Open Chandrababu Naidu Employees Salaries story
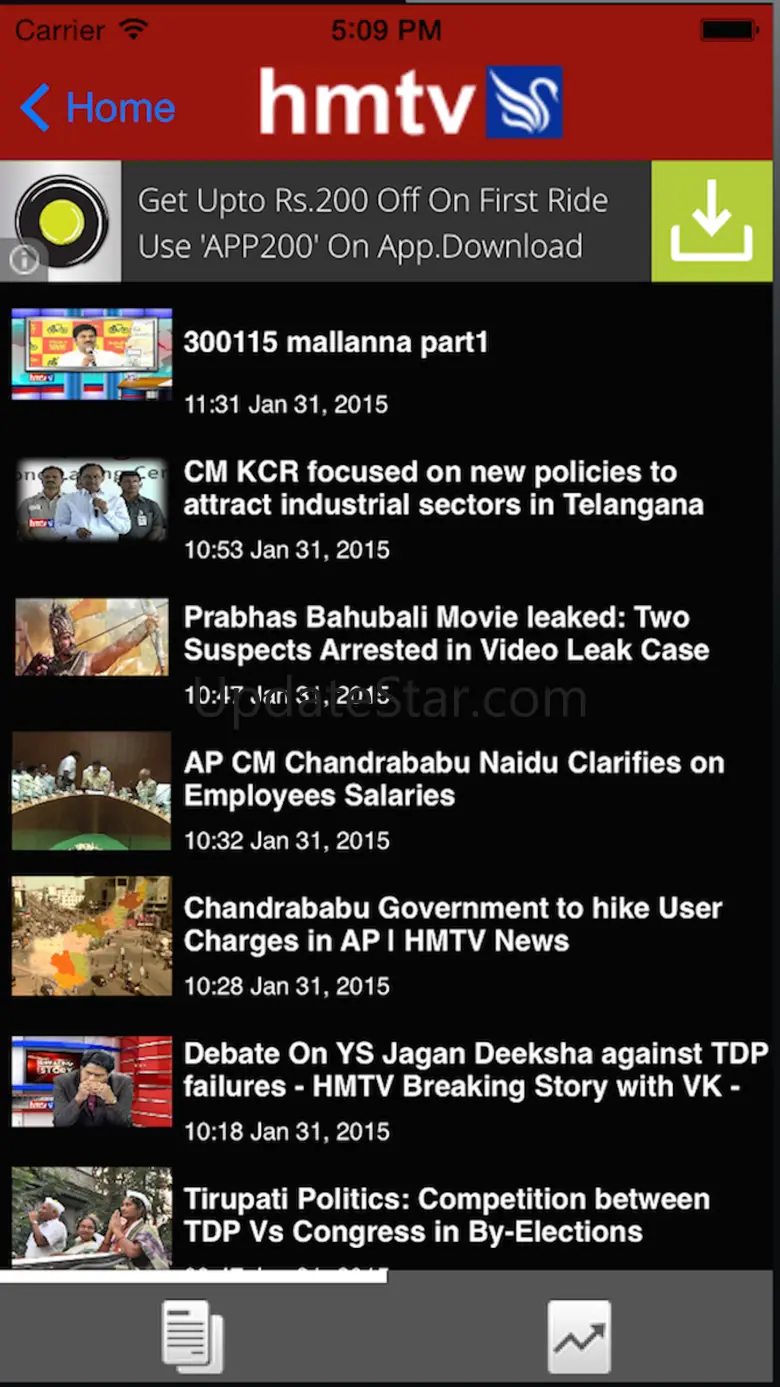 [453, 779]
